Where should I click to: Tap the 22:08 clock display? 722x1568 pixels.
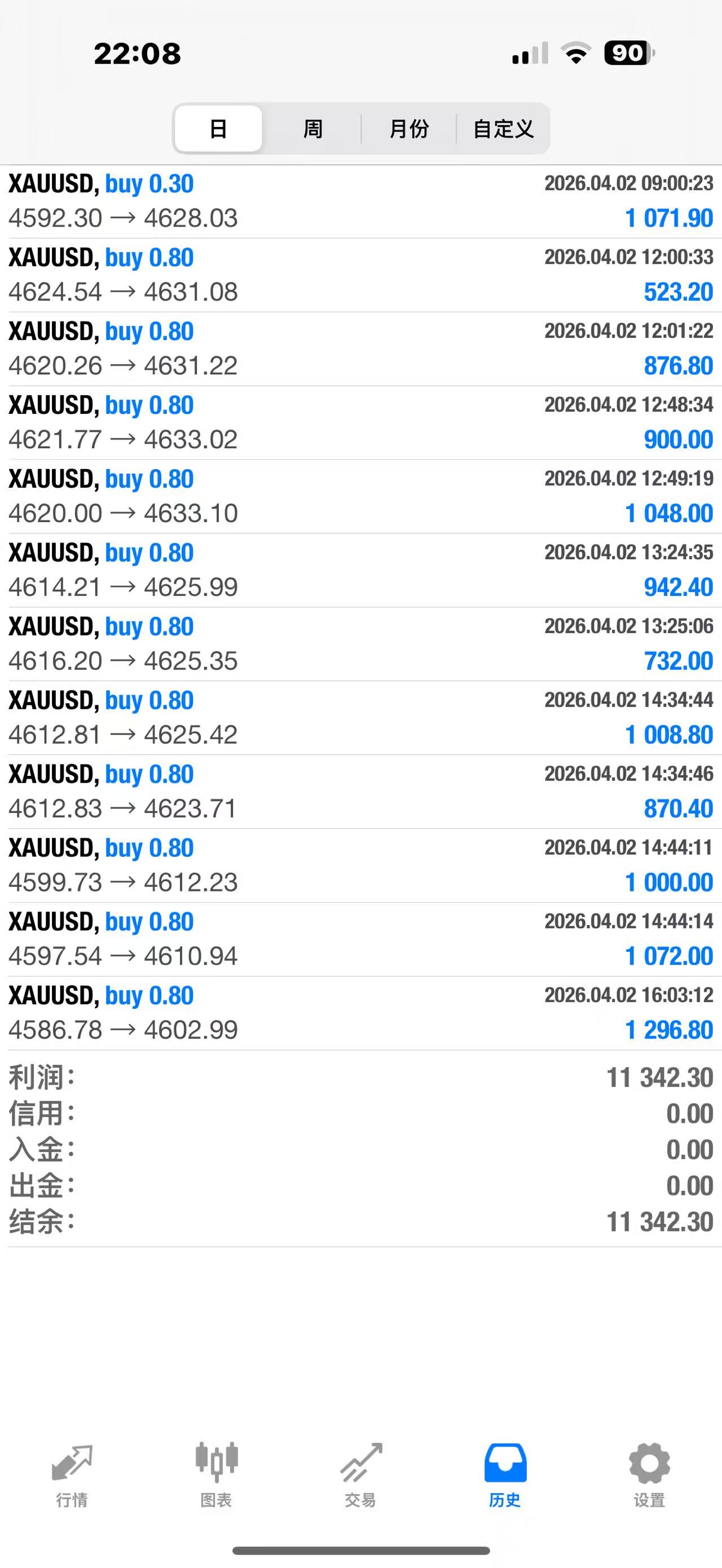(x=137, y=54)
